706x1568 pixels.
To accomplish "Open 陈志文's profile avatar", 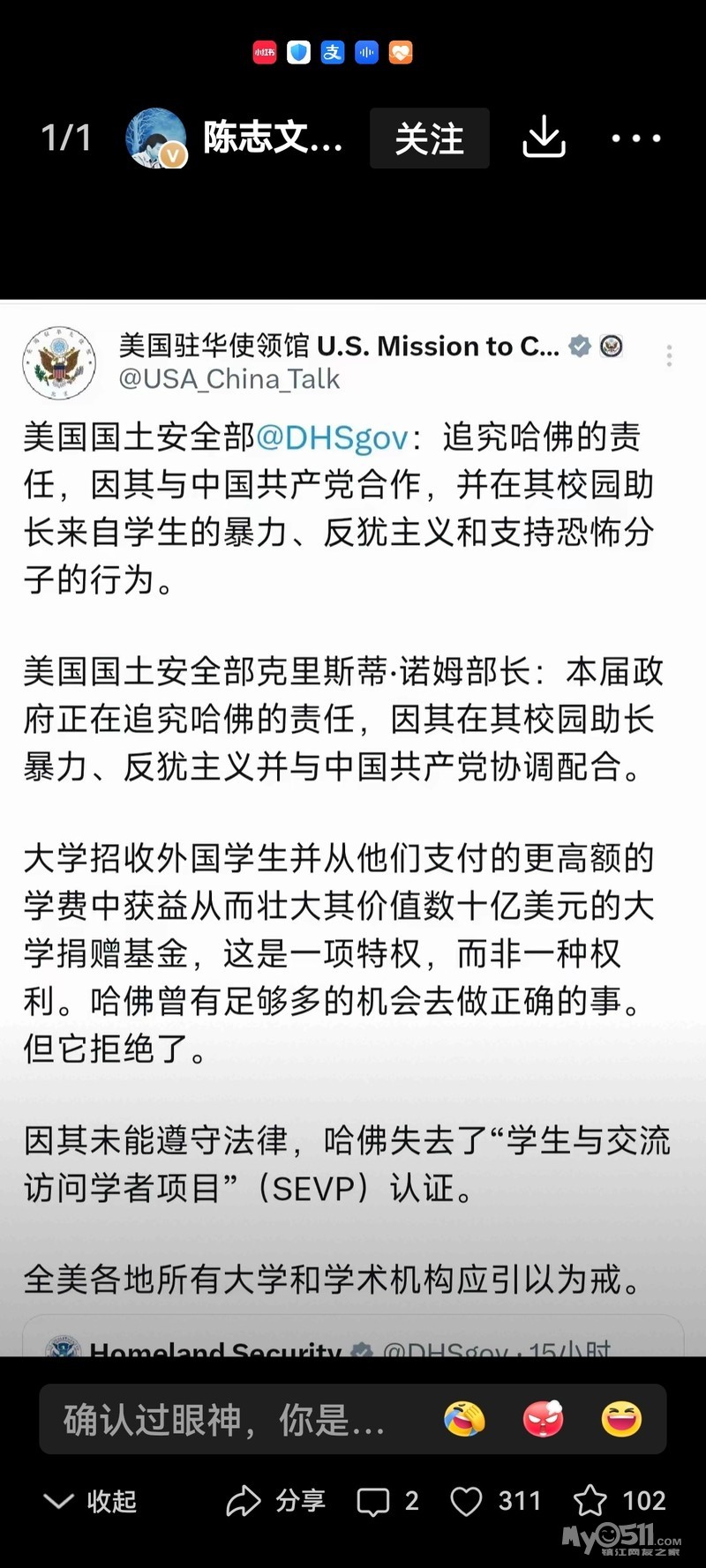I will pyautogui.click(x=156, y=138).
